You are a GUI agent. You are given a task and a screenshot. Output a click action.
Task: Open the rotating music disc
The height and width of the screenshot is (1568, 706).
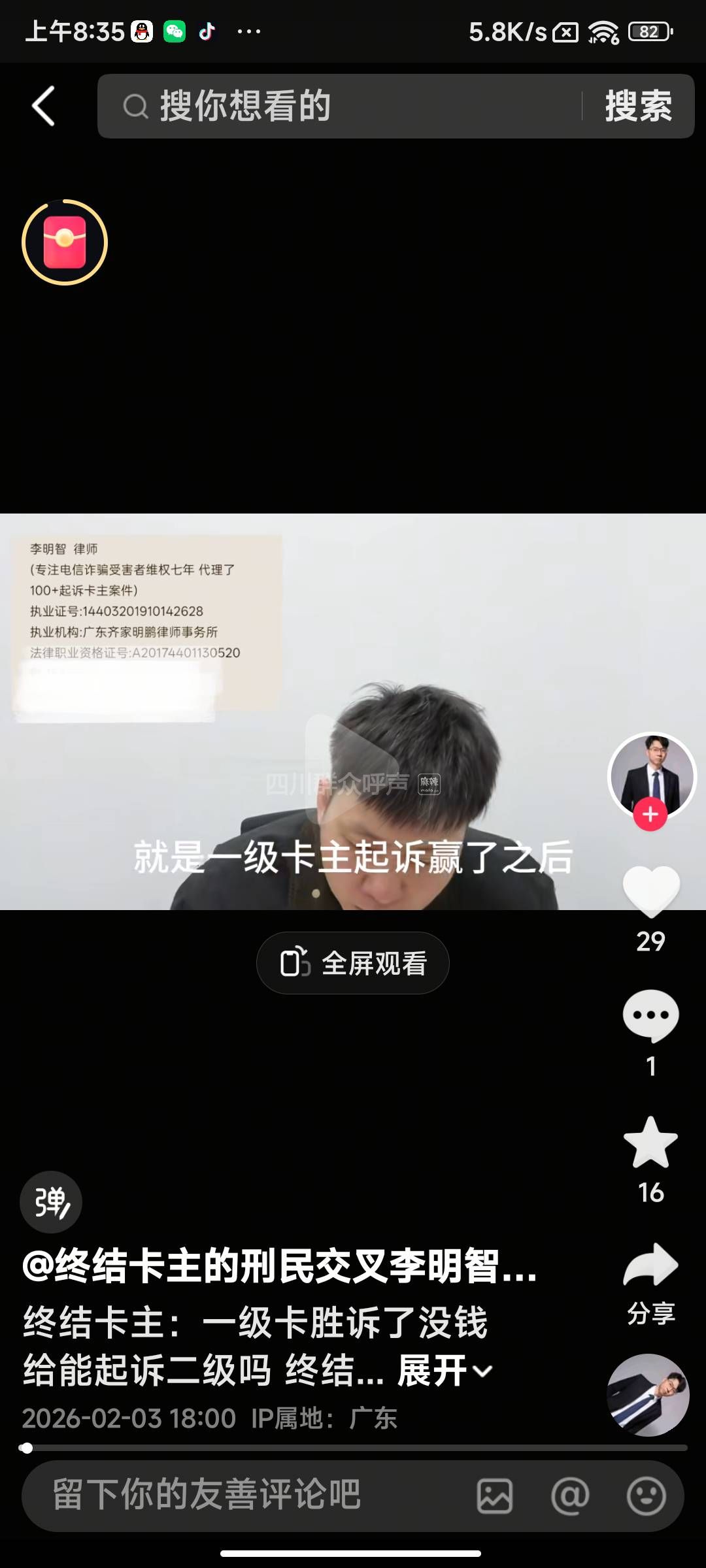648,1396
